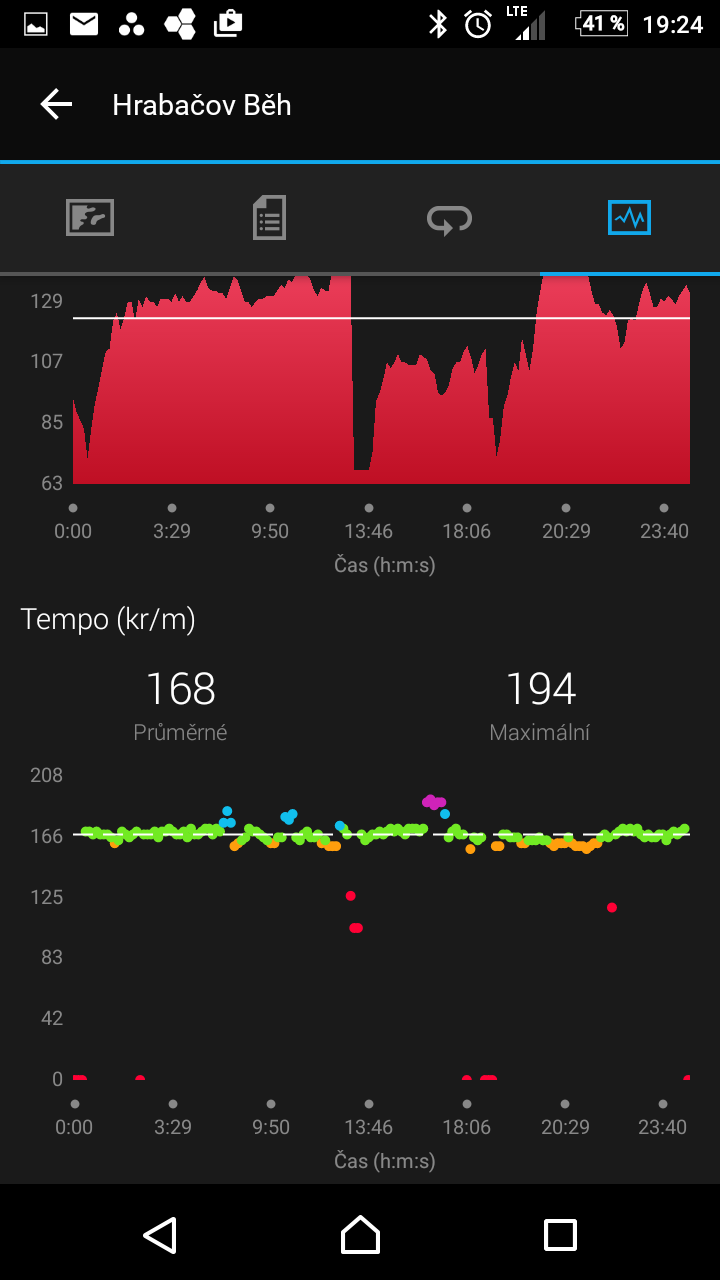The height and width of the screenshot is (1280, 720).
Task: Go back from Hrabačov Běh activity
Action: 56,104
